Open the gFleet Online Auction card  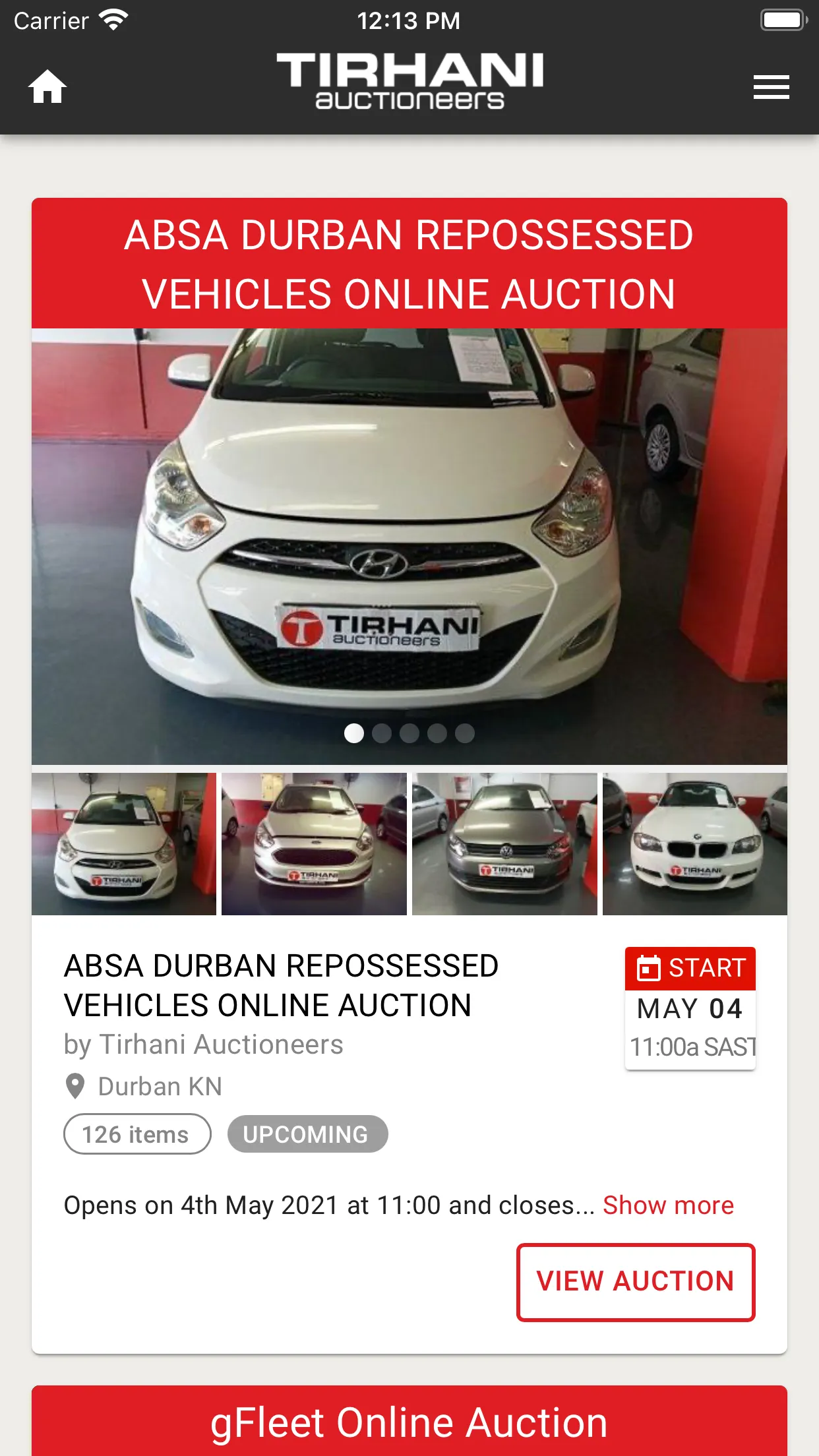409,1421
